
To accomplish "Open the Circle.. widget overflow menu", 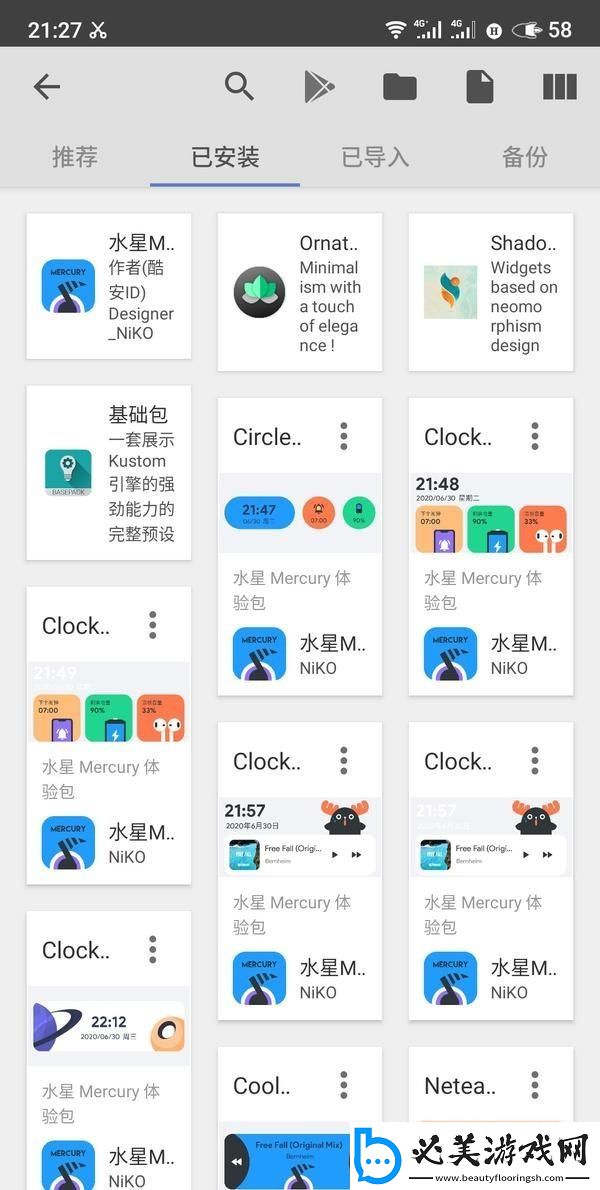I will tap(344, 436).
